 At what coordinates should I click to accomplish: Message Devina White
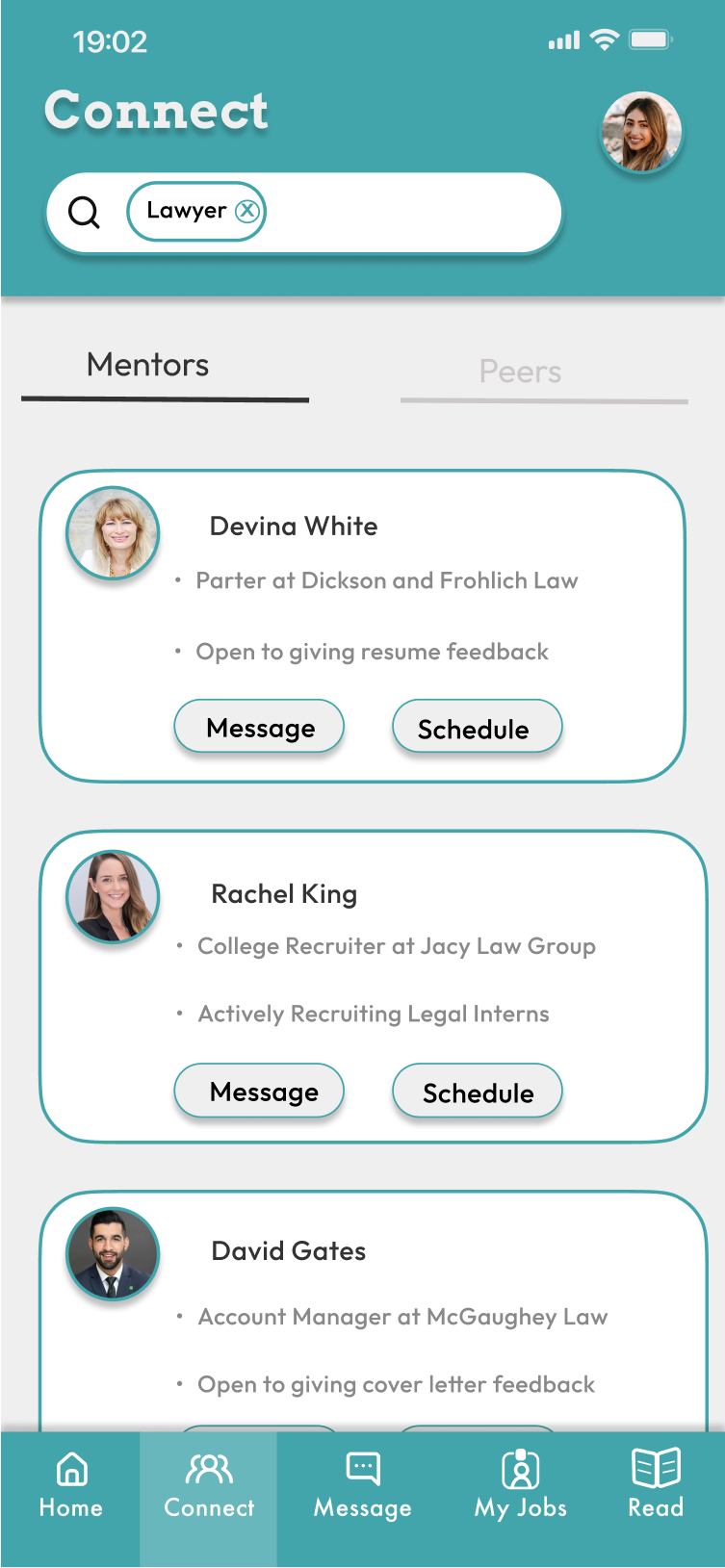pos(259,727)
